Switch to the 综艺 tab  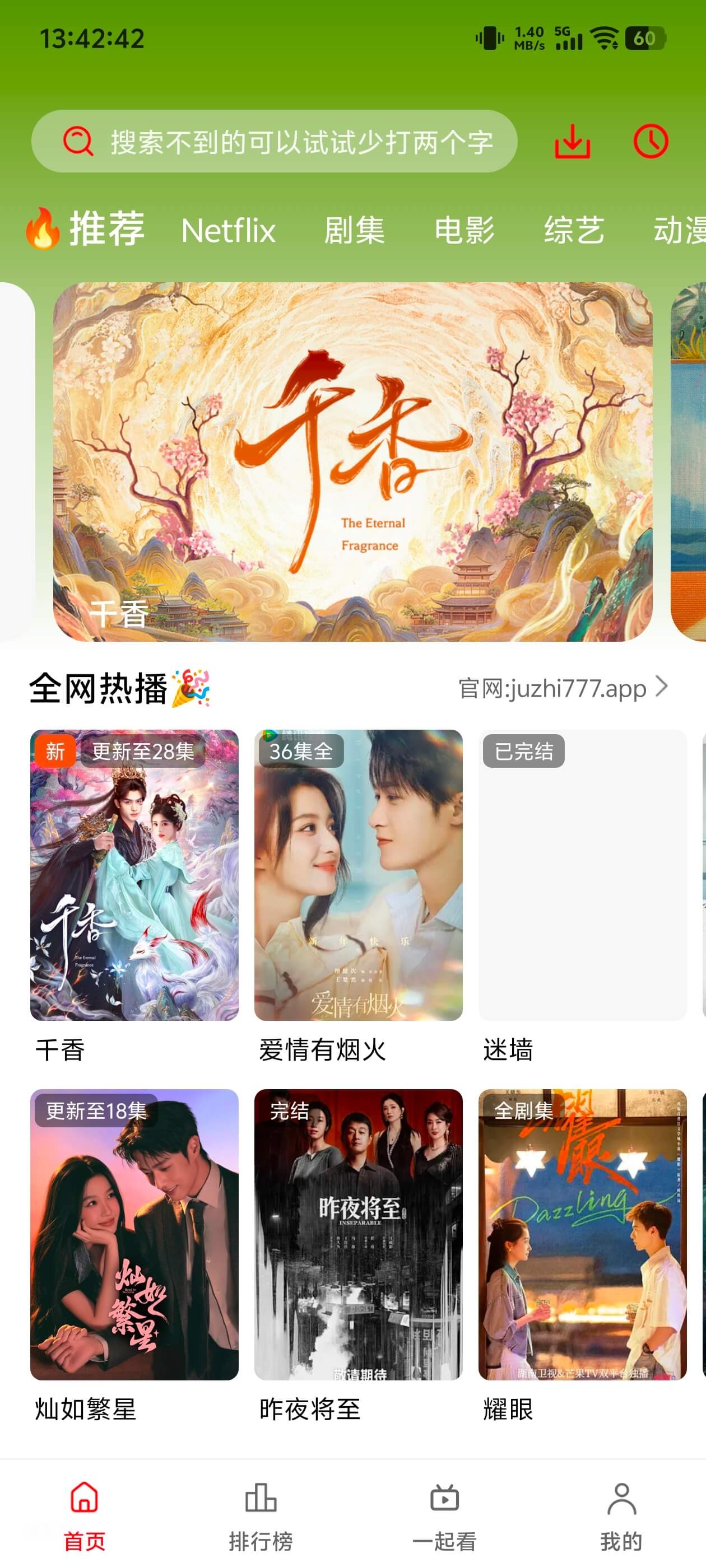click(574, 231)
